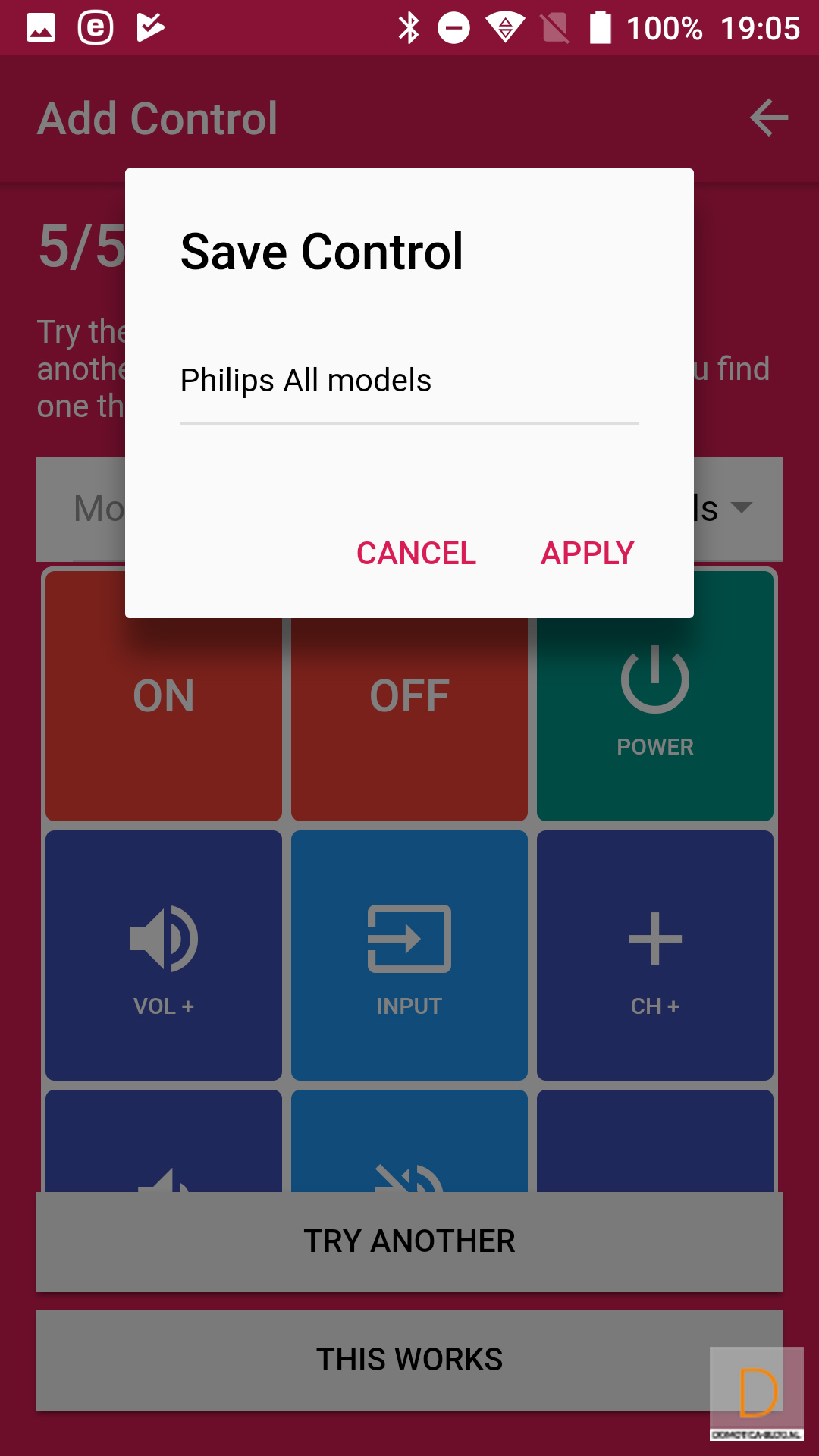Tap Cancel in the Save Control dialog
Image resolution: width=819 pixels, height=1456 pixels.
click(x=416, y=554)
